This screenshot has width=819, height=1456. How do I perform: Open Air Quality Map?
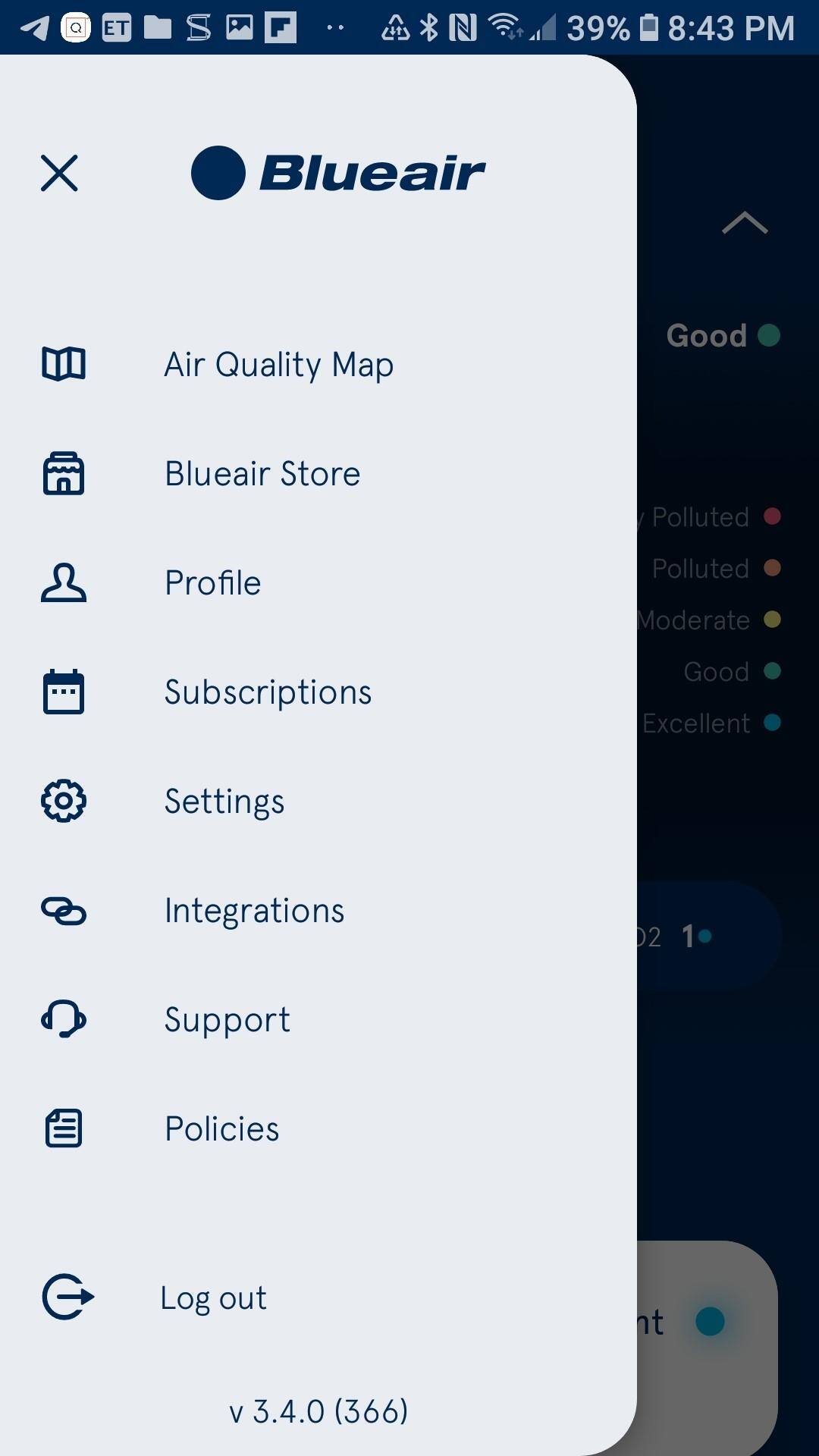[x=278, y=365]
